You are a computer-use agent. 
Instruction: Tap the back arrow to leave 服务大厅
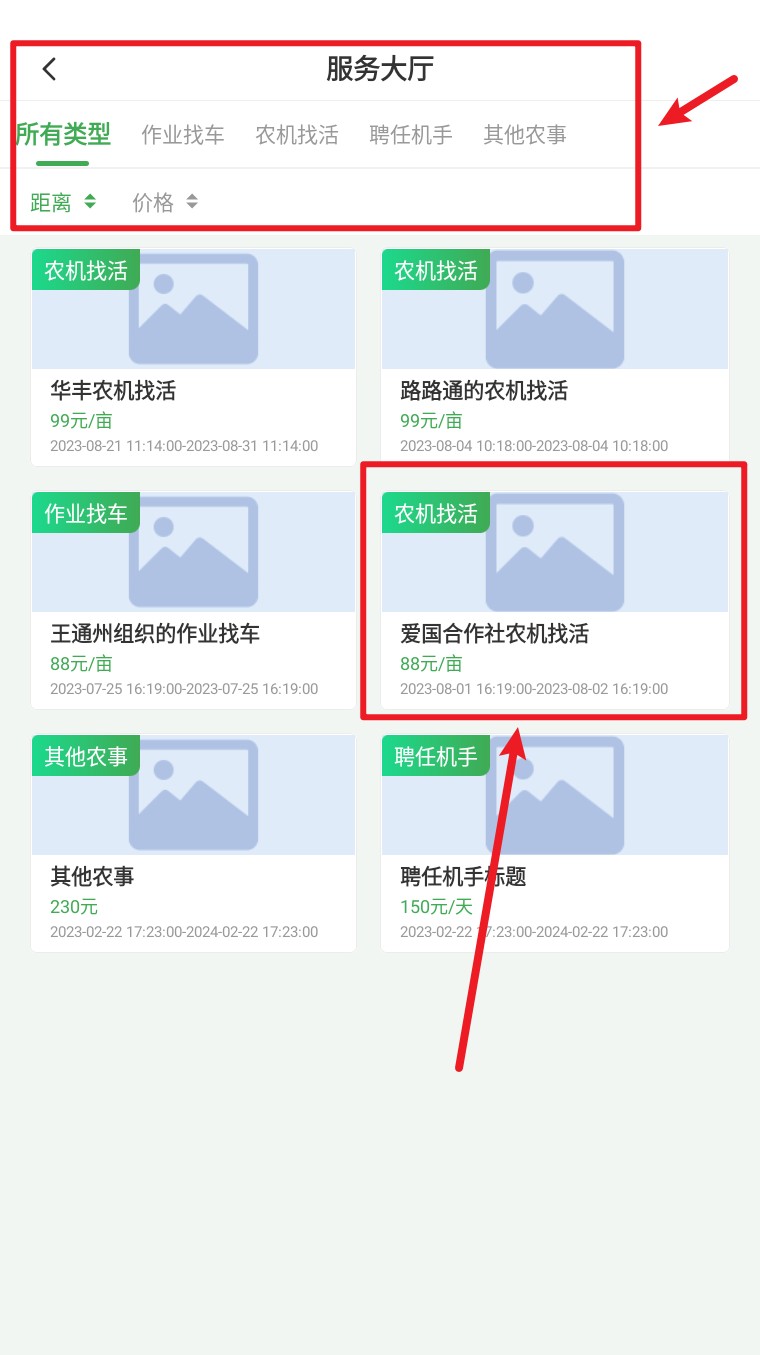(x=47, y=69)
